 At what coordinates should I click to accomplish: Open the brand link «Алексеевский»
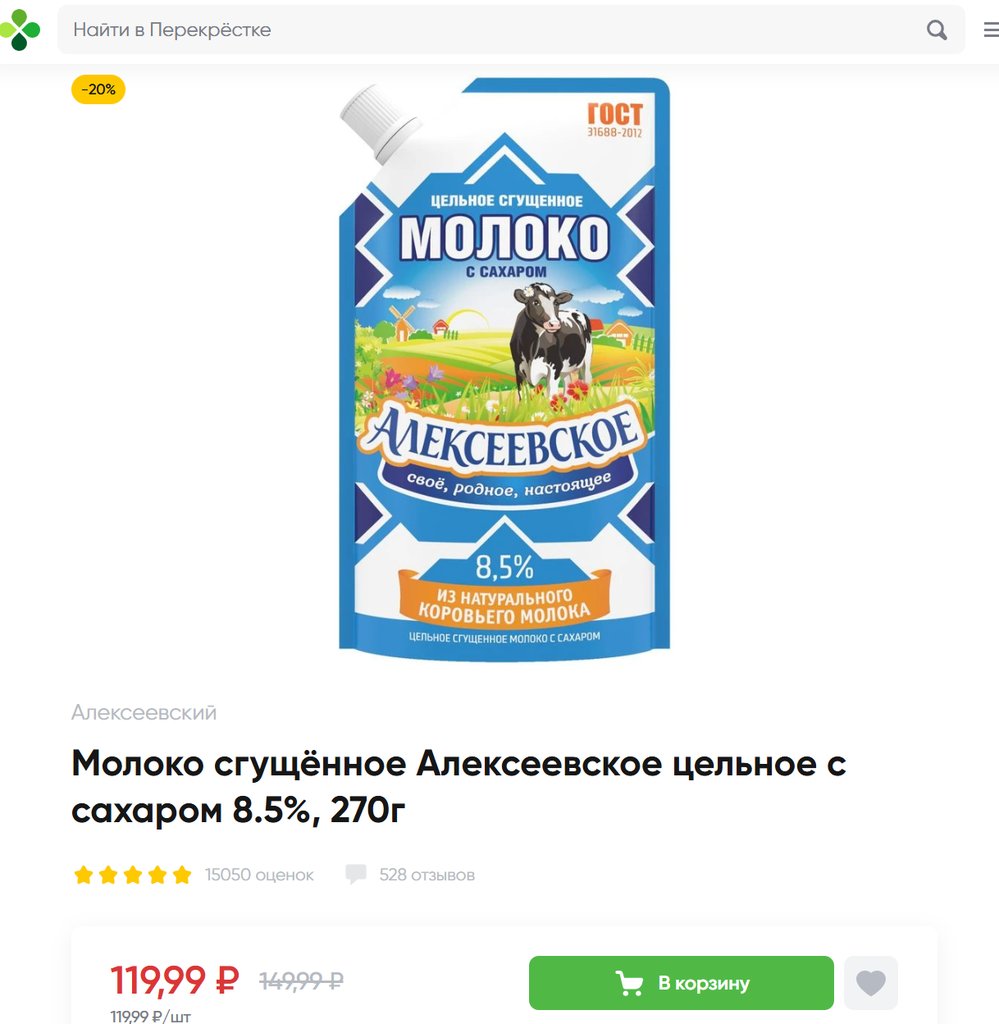[x=144, y=713]
